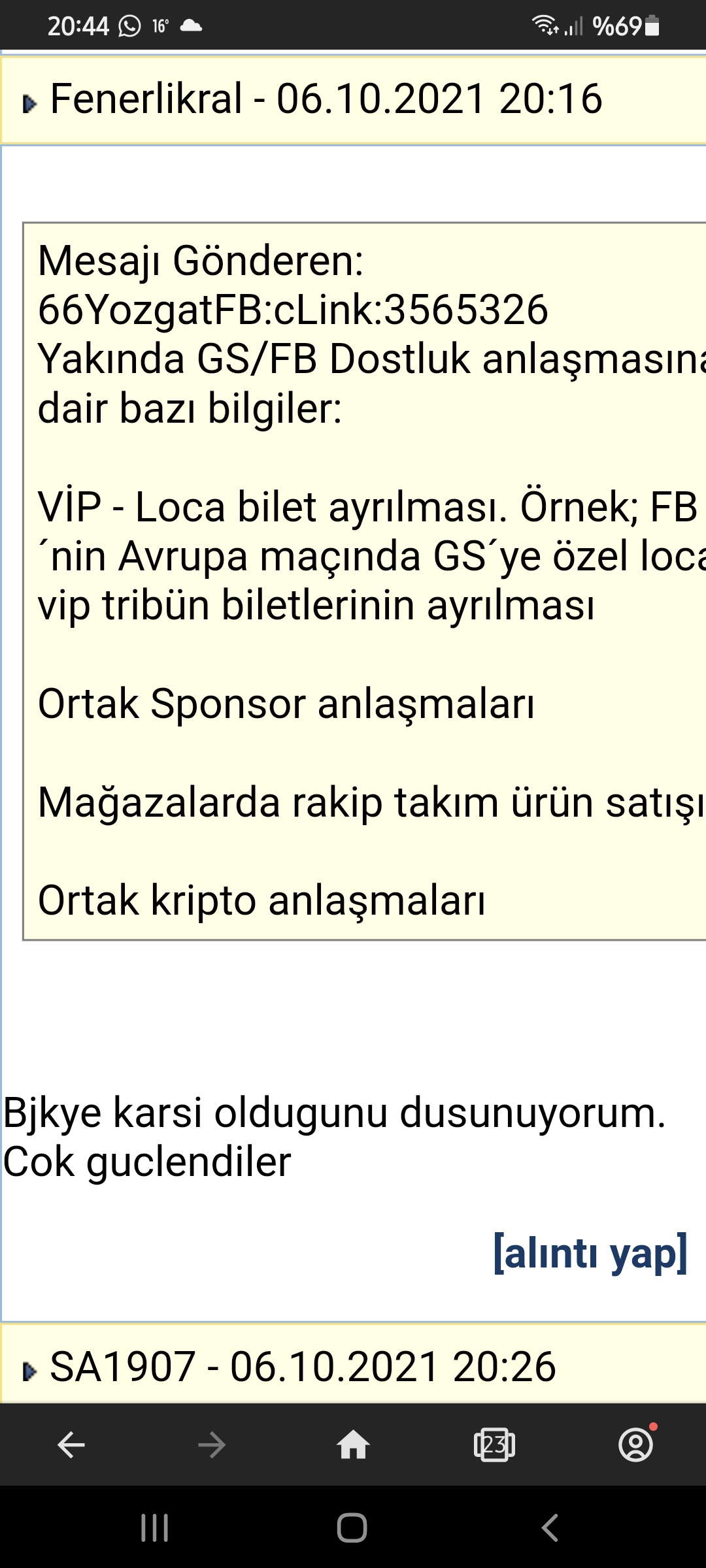The width and height of the screenshot is (706, 1568).
Task: Open the Fenerlikral post header arrow
Action: [x=29, y=104]
